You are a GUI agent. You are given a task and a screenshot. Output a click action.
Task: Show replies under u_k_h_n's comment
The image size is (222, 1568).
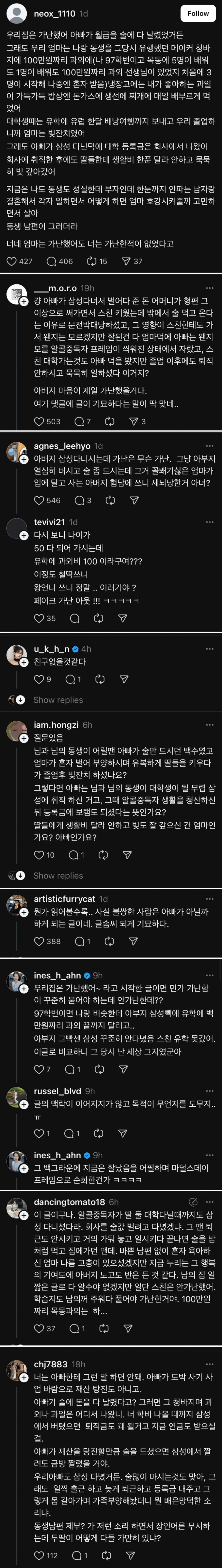pos(58,700)
